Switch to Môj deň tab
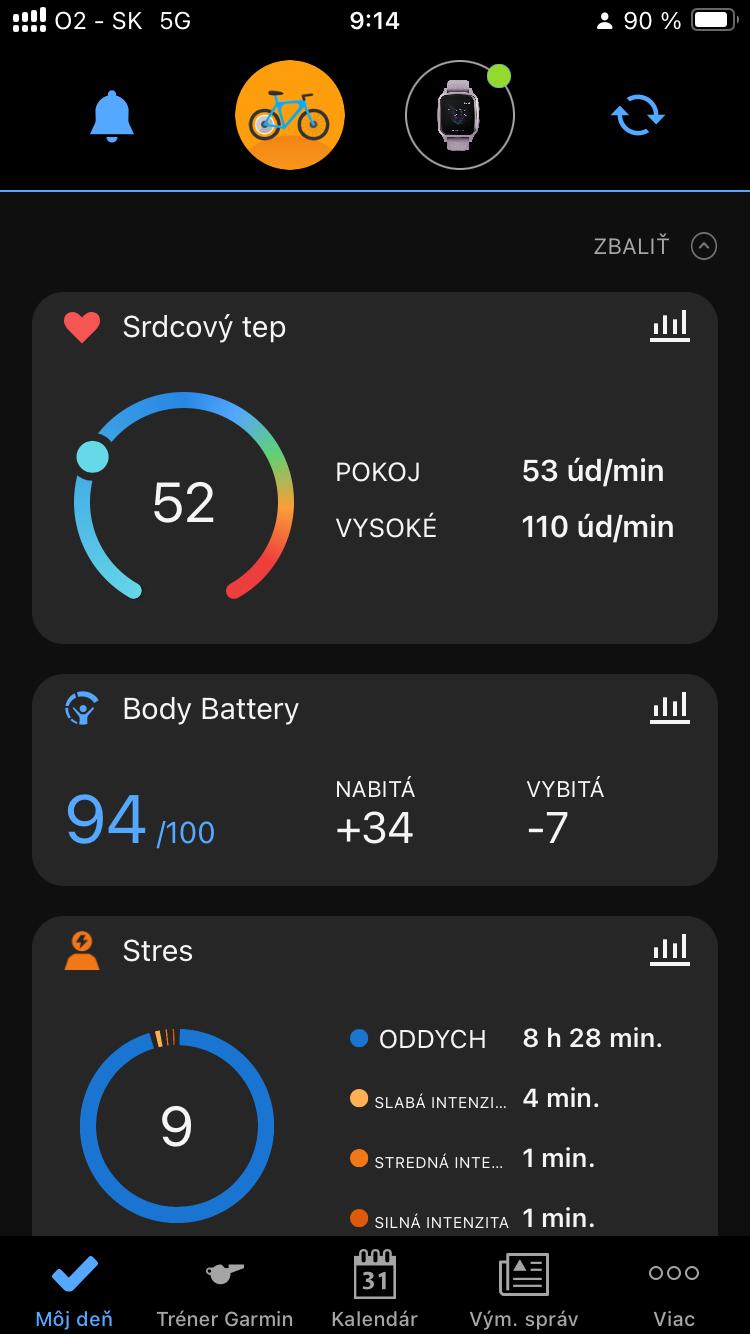This screenshot has height=1334, width=750. click(x=74, y=1290)
